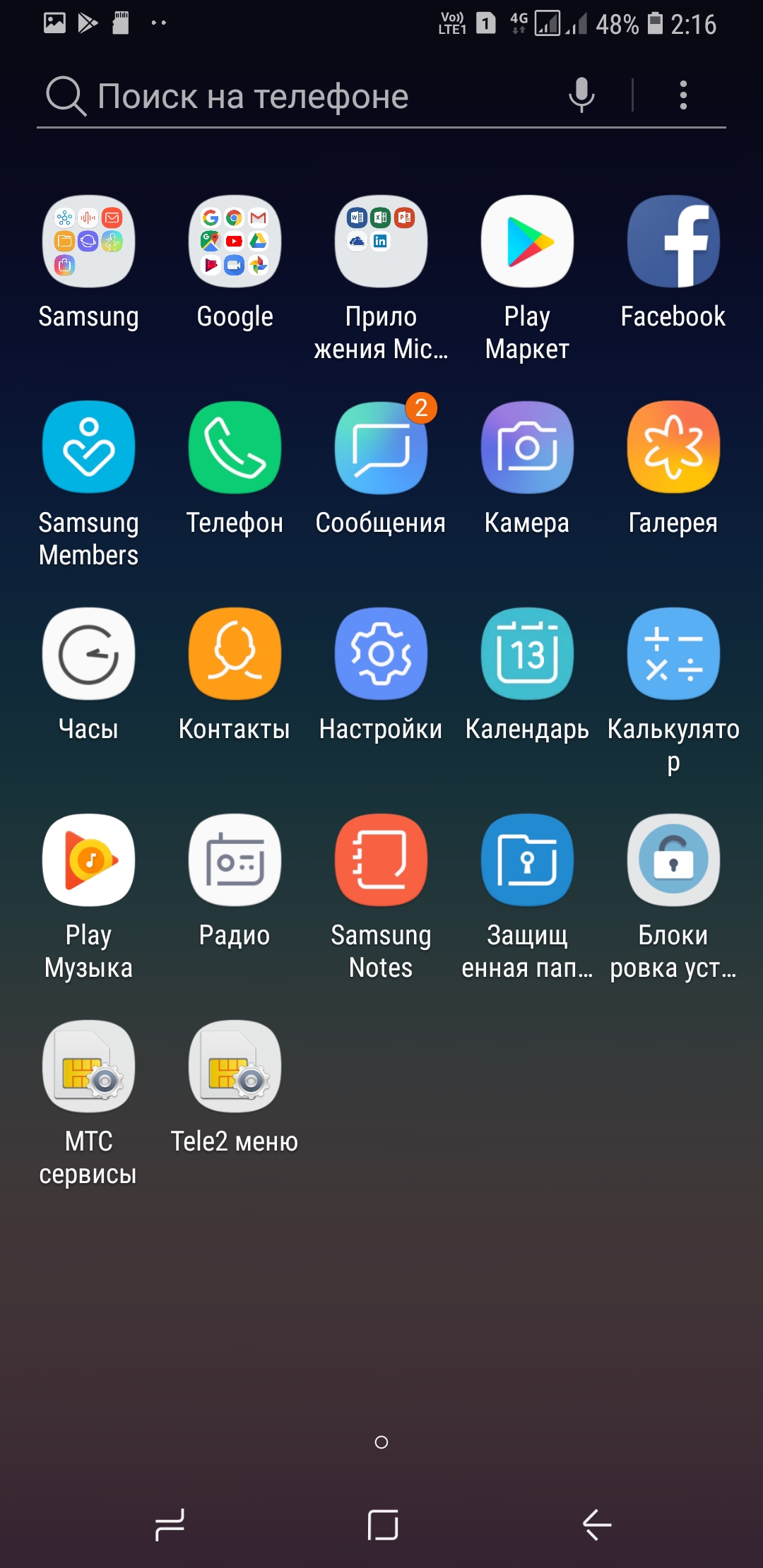Screen dimensions: 763x1568
Task: Open the three-dot overflow menu
Action: click(x=682, y=95)
